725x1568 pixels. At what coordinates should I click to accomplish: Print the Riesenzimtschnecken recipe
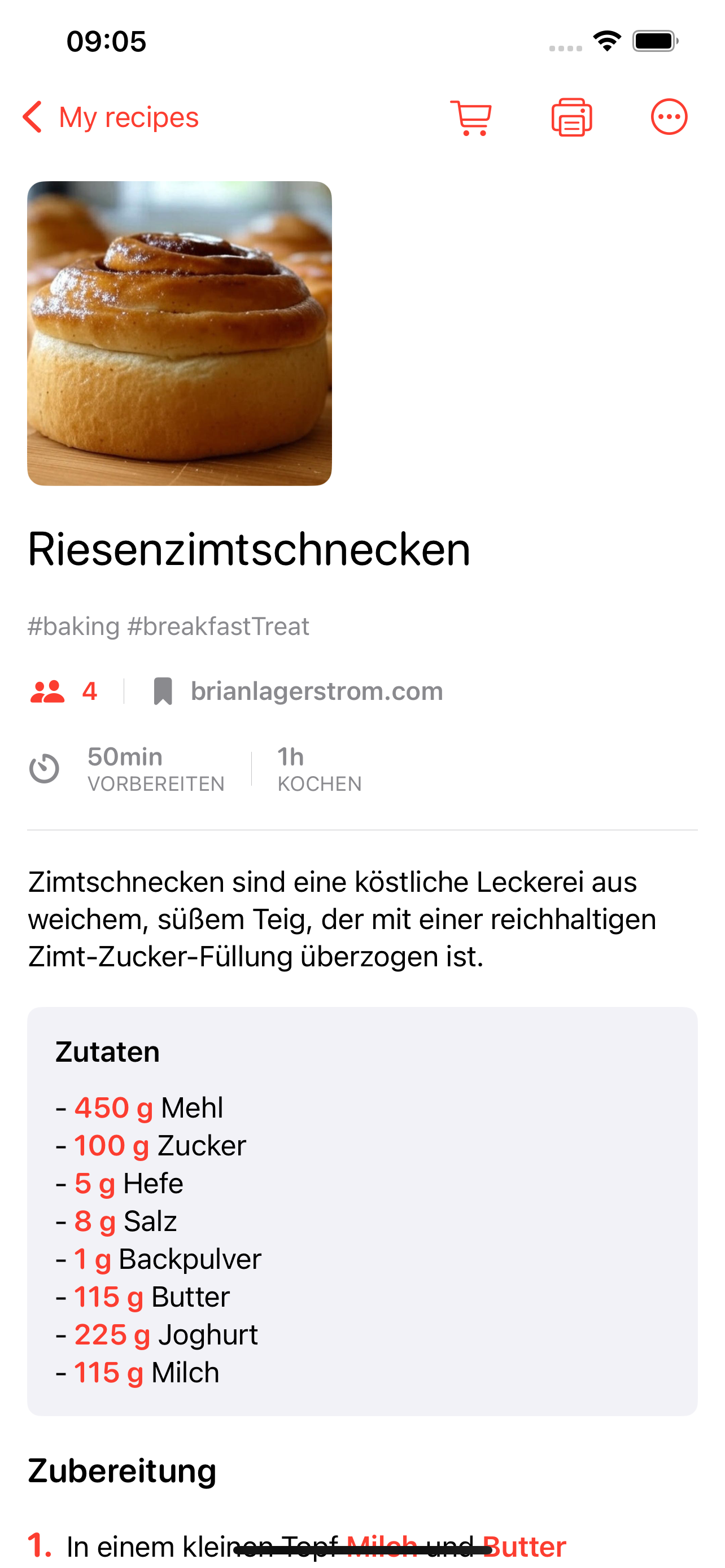point(571,117)
